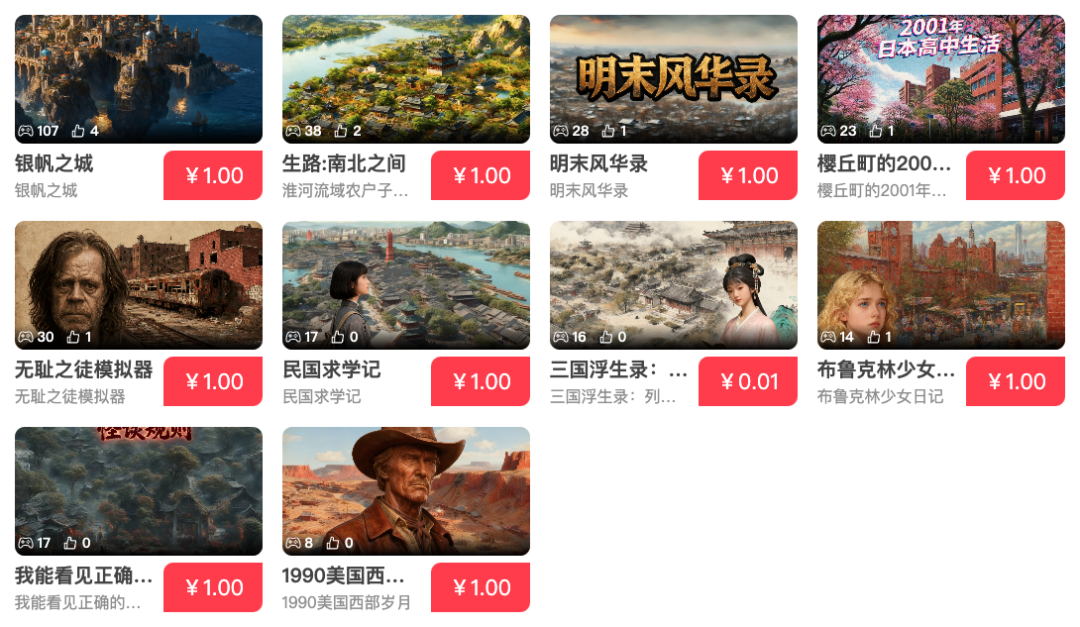Open the 无耻之徒模拟器 card
Image resolution: width=1080 pixels, height=627 pixels.
(138, 285)
